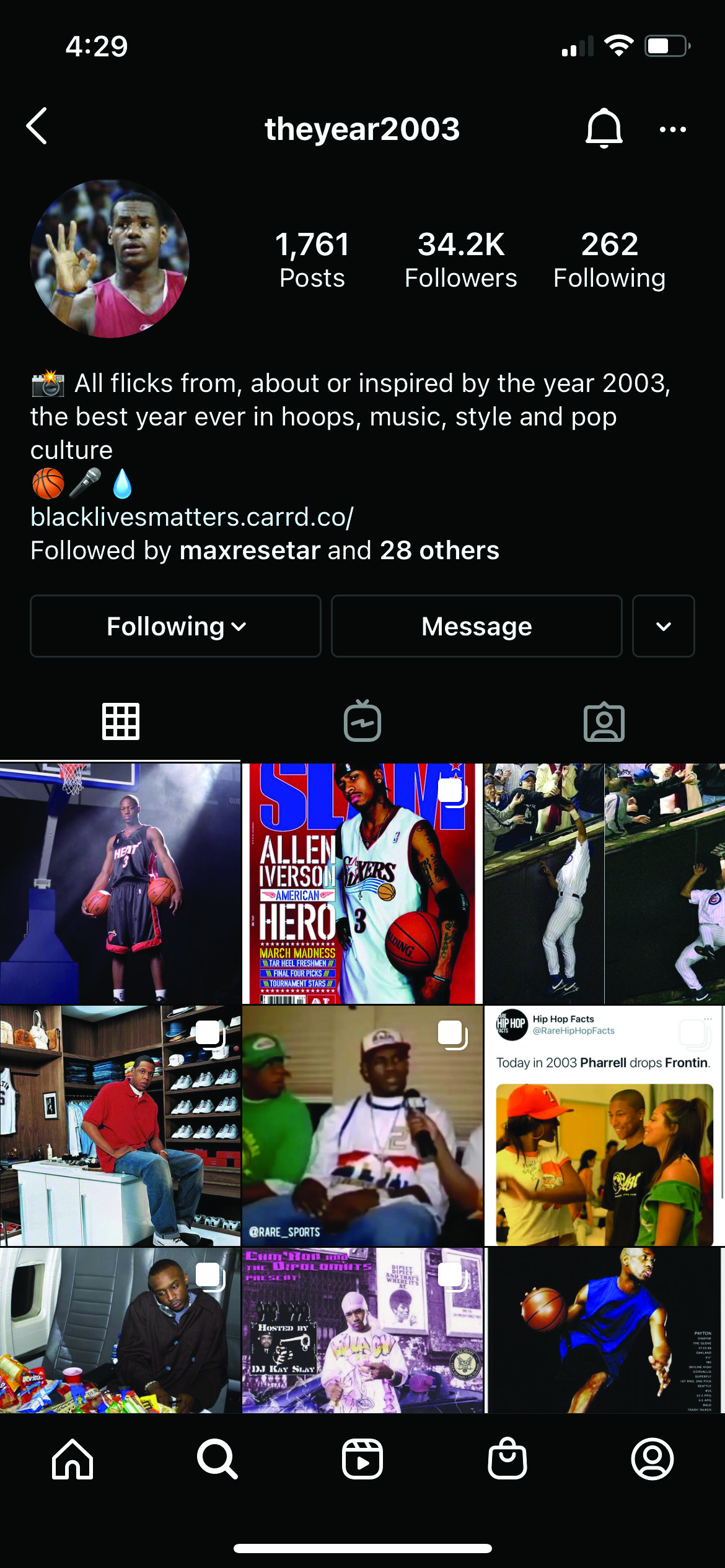Open the three-dot overflow menu
This screenshot has height=1568, width=725.
(672, 129)
